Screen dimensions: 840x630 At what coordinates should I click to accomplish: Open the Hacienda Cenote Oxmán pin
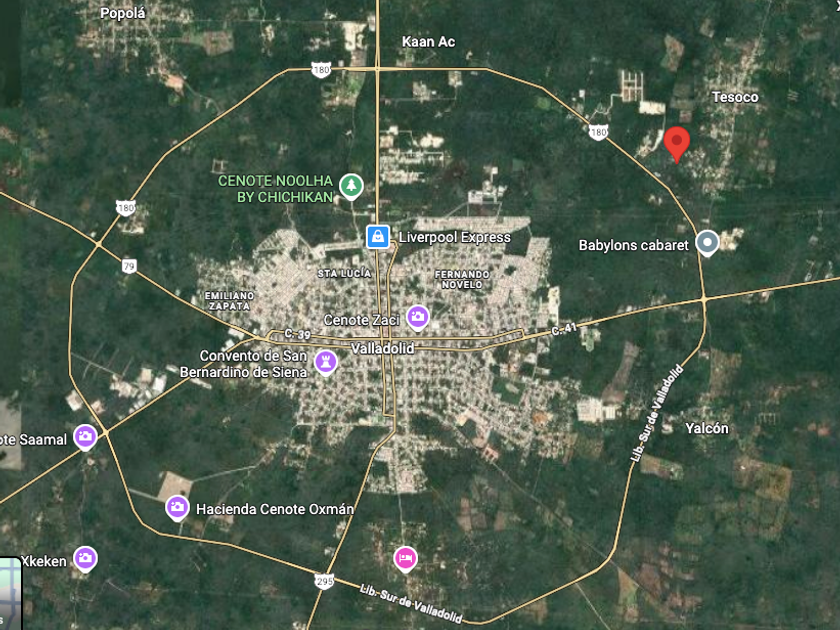pyautogui.click(x=177, y=508)
